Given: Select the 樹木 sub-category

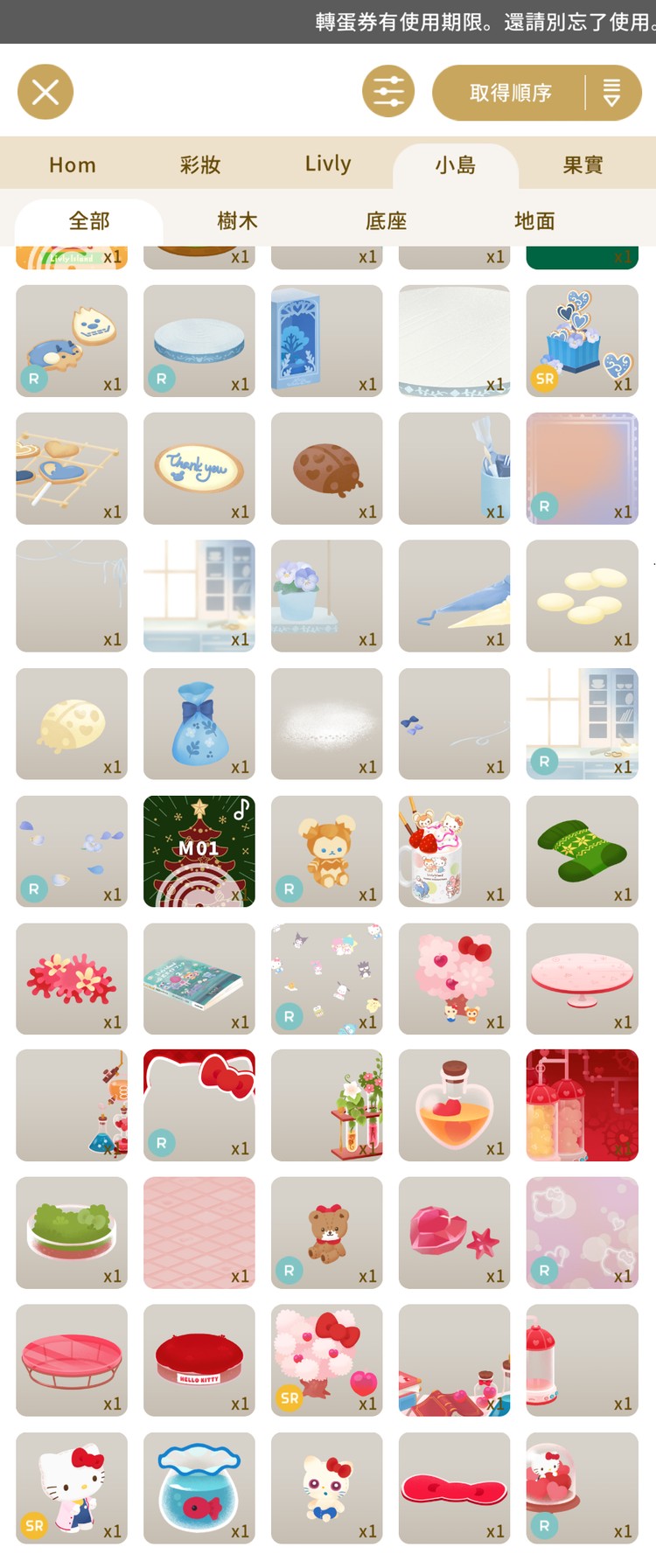Looking at the screenshot, I should point(237,221).
